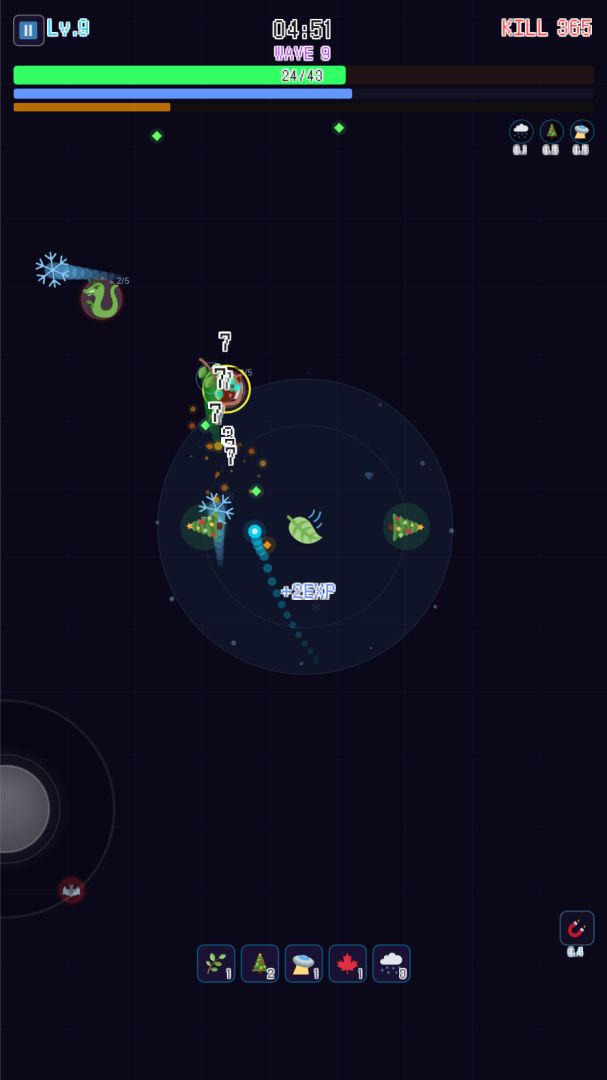Tap the UFO skill slot

pos(304,963)
